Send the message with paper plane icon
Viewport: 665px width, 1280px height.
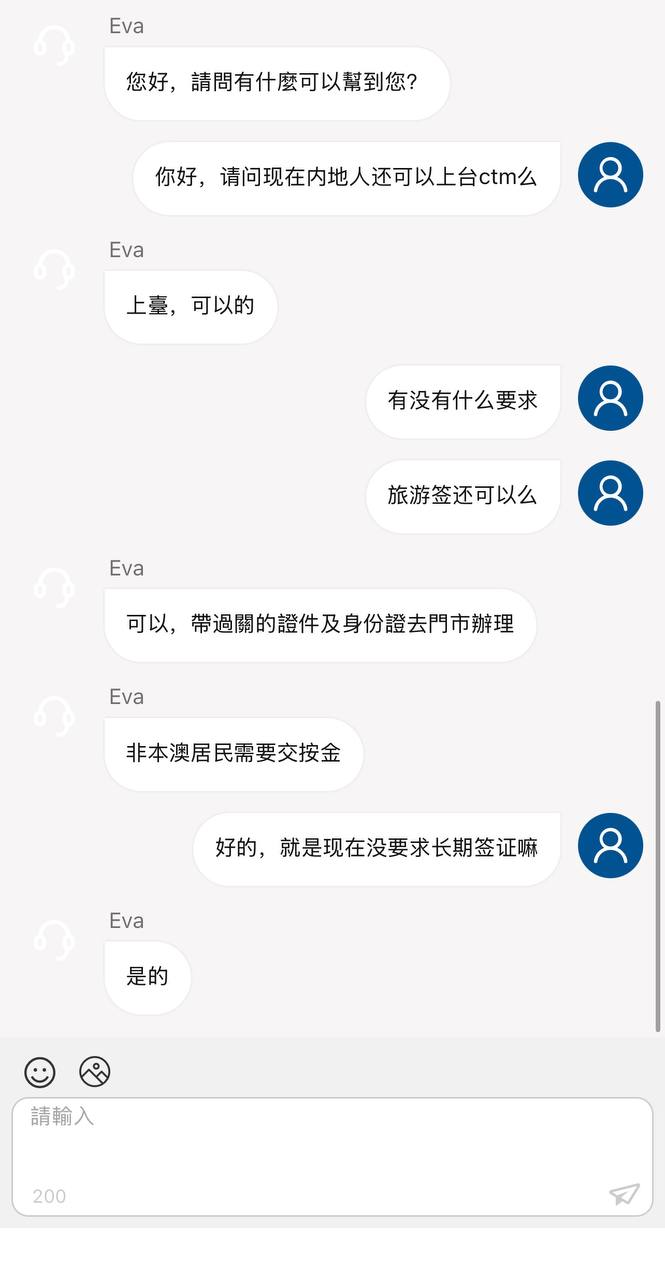624,1194
